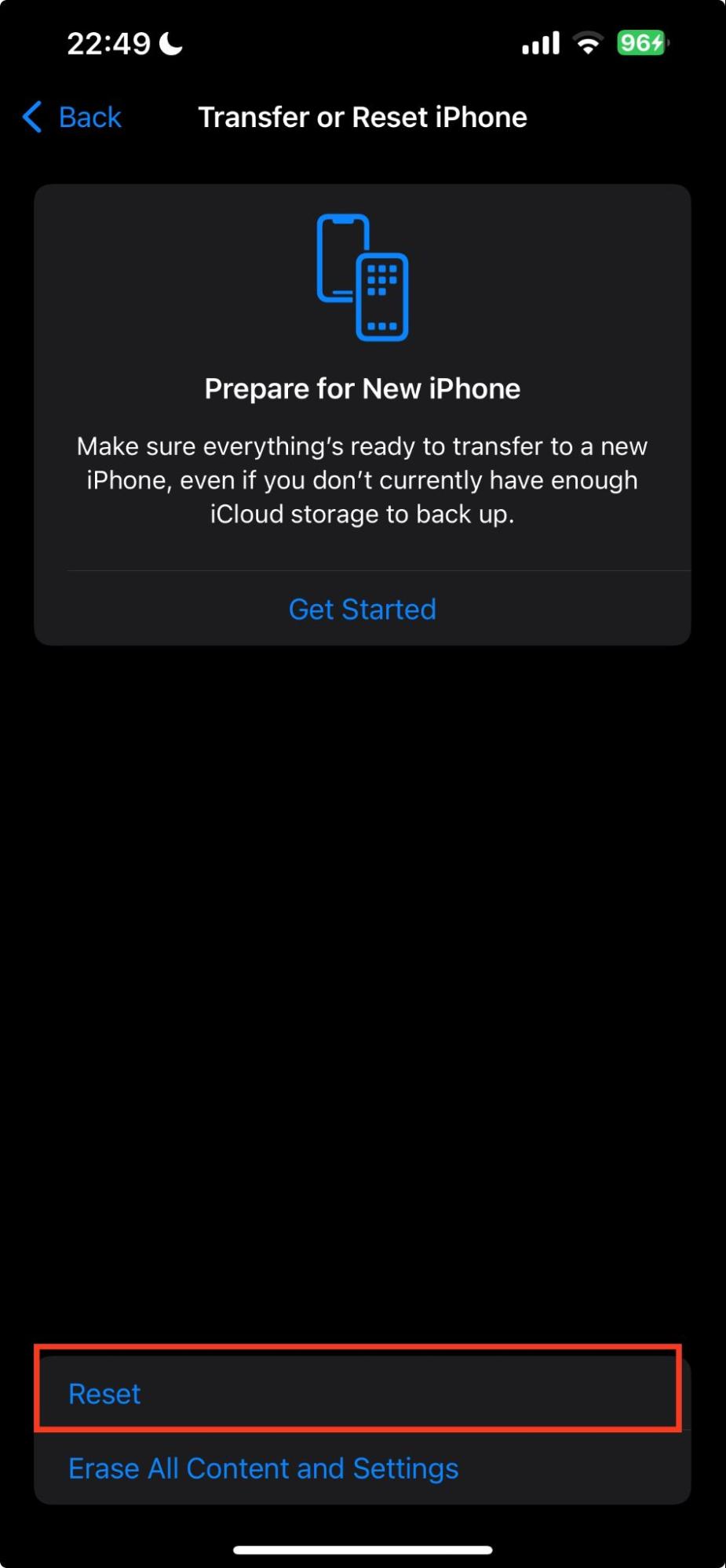726x1568 pixels.
Task: Tap the Prepare for New iPhone card
Action: click(x=363, y=413)
